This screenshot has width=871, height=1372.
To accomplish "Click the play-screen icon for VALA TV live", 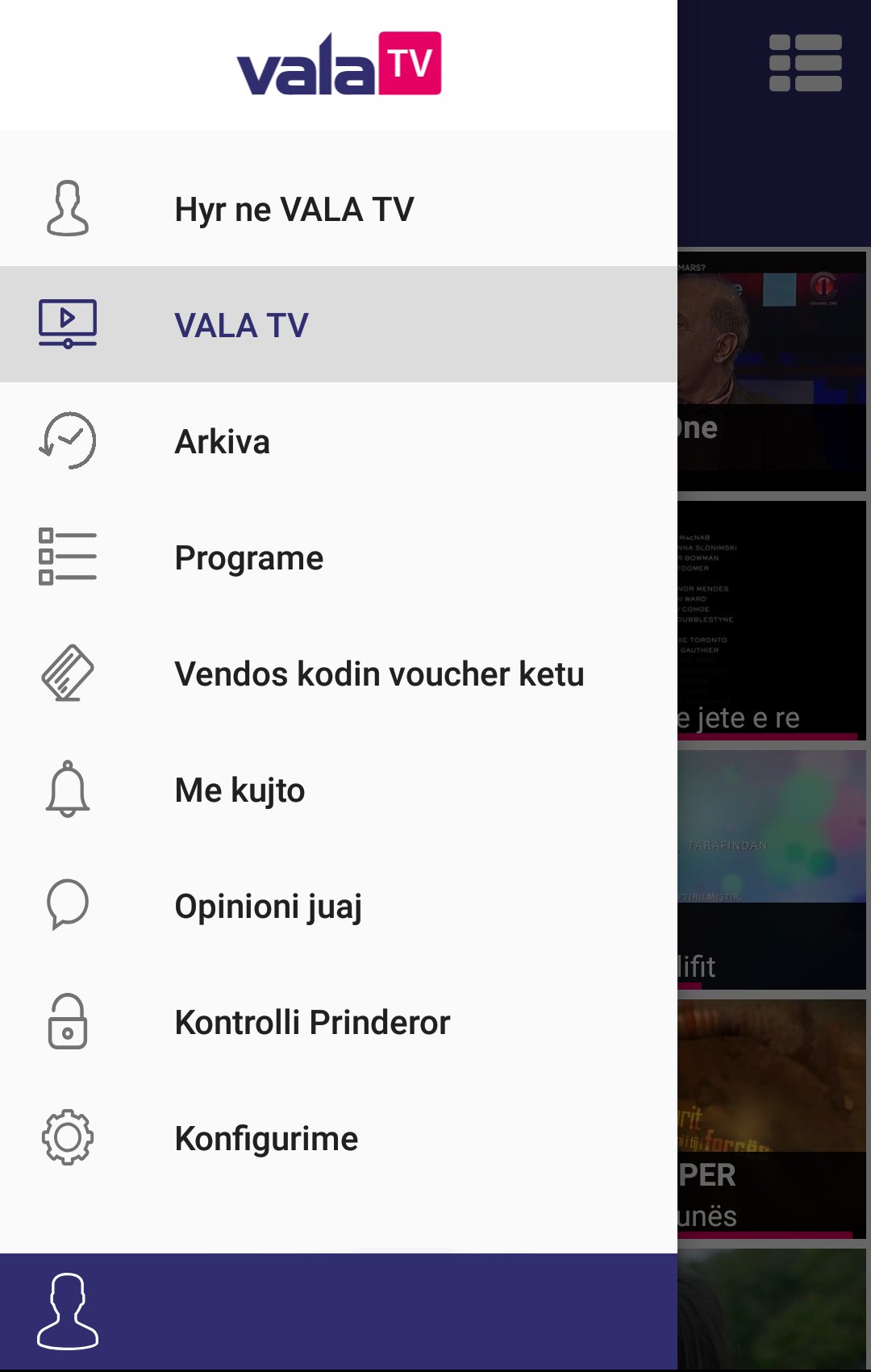I will [x=69, y=323].
